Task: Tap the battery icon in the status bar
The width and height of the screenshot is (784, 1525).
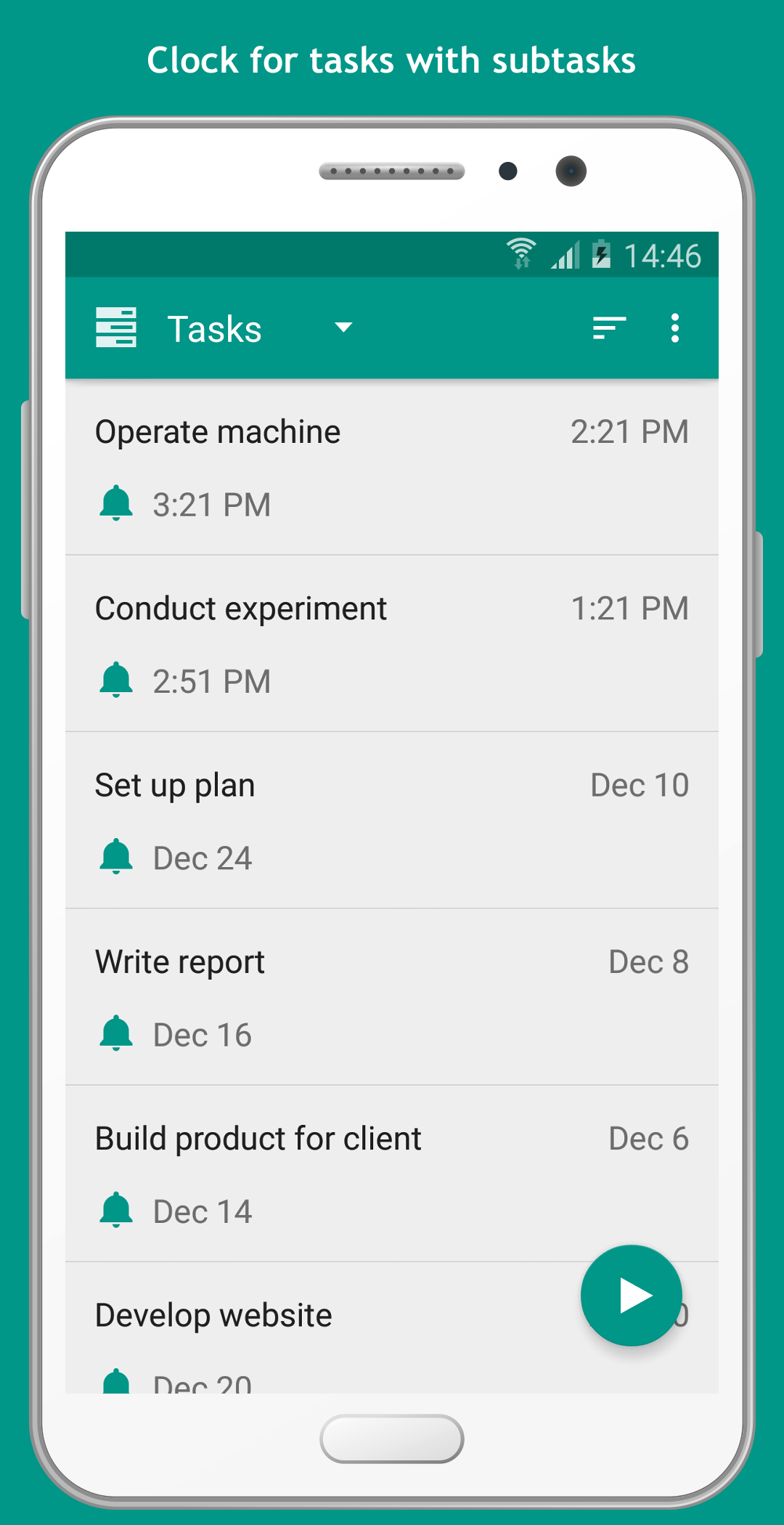Action: click(x=603, y=254)
